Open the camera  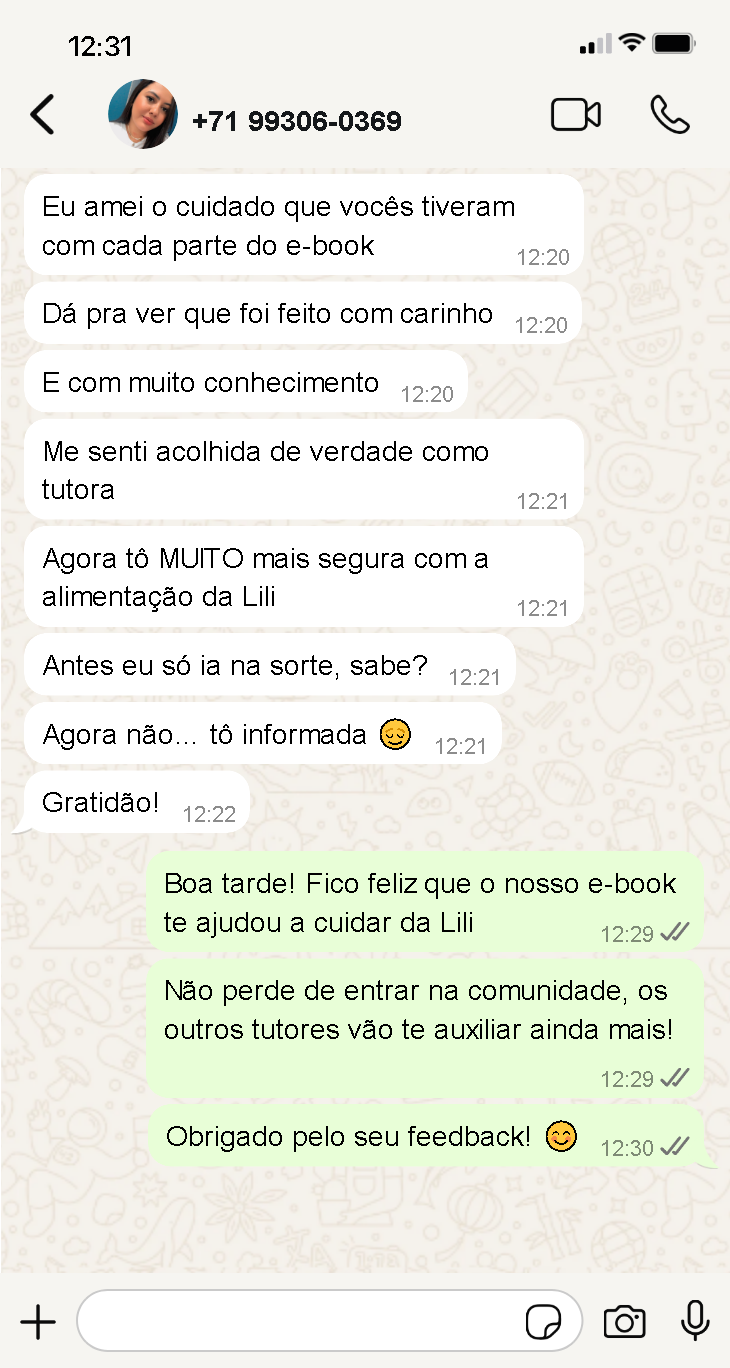click(x=624, y=1322)
